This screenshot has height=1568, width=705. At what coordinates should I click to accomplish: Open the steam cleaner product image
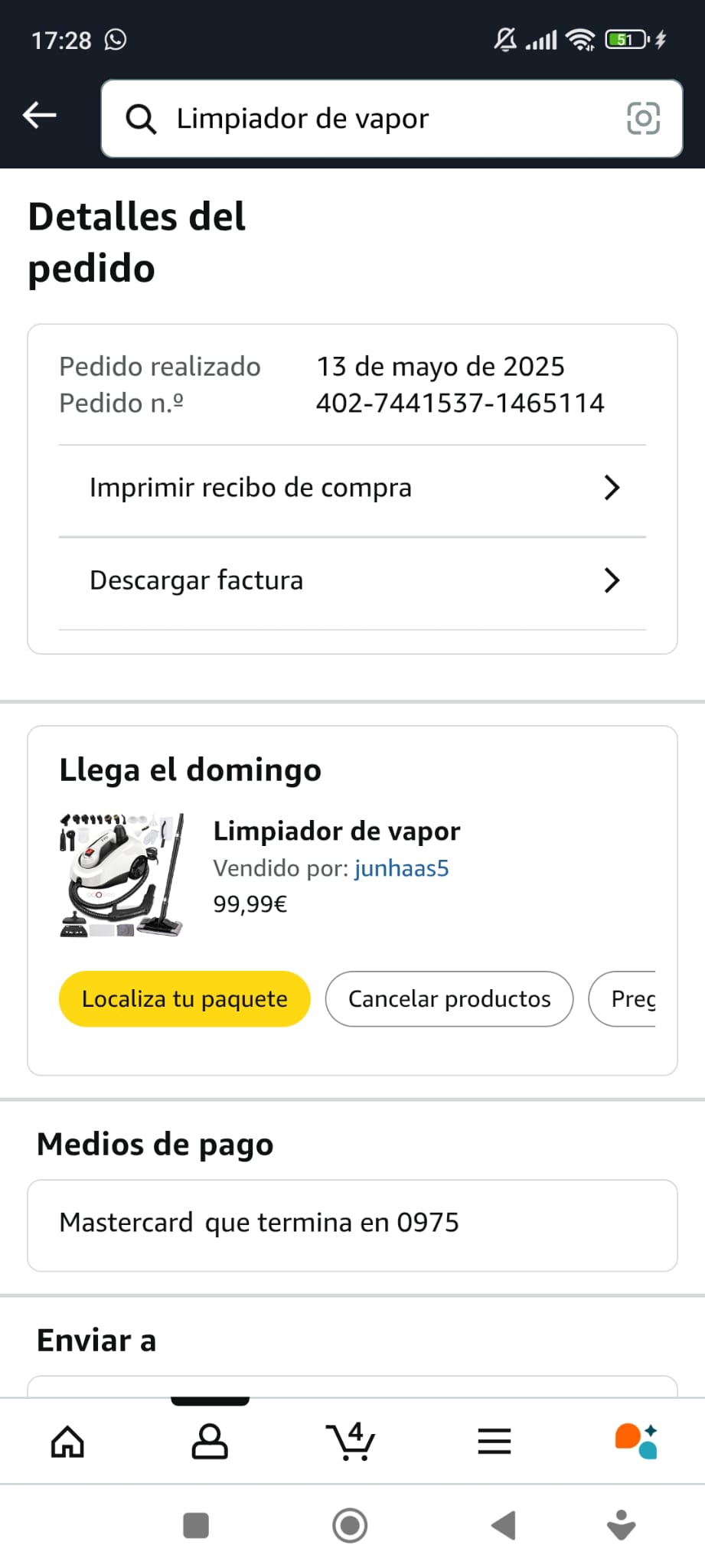click(122, 875)
